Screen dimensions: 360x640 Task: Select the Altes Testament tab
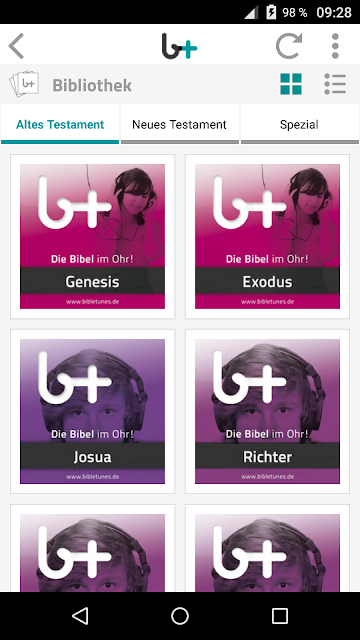[60, 124]
